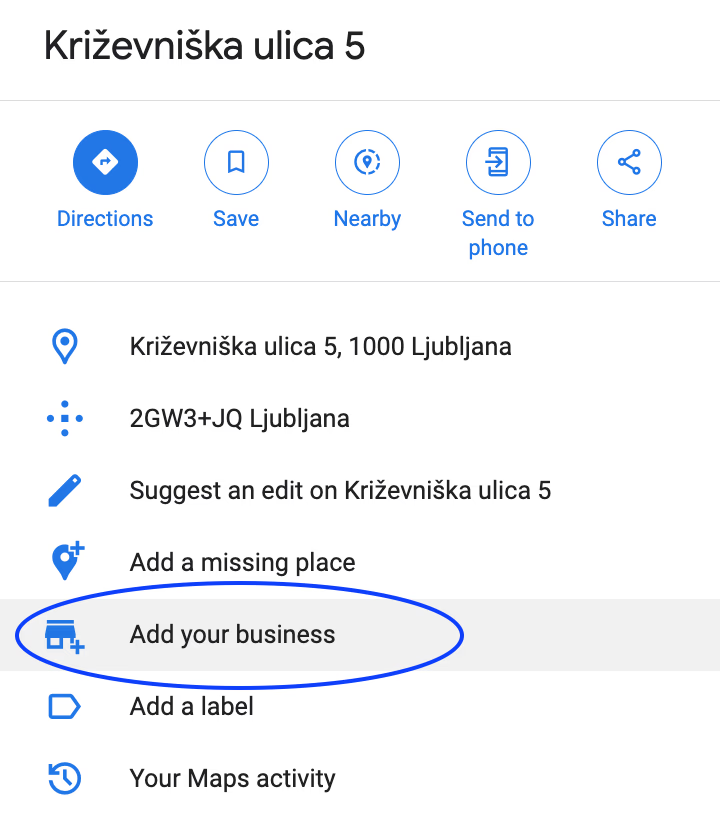Tap the address Križevniška ulica 5, 1000 Ljubljana
Screen dimensions: 720x827
click(x=320, y=347)
